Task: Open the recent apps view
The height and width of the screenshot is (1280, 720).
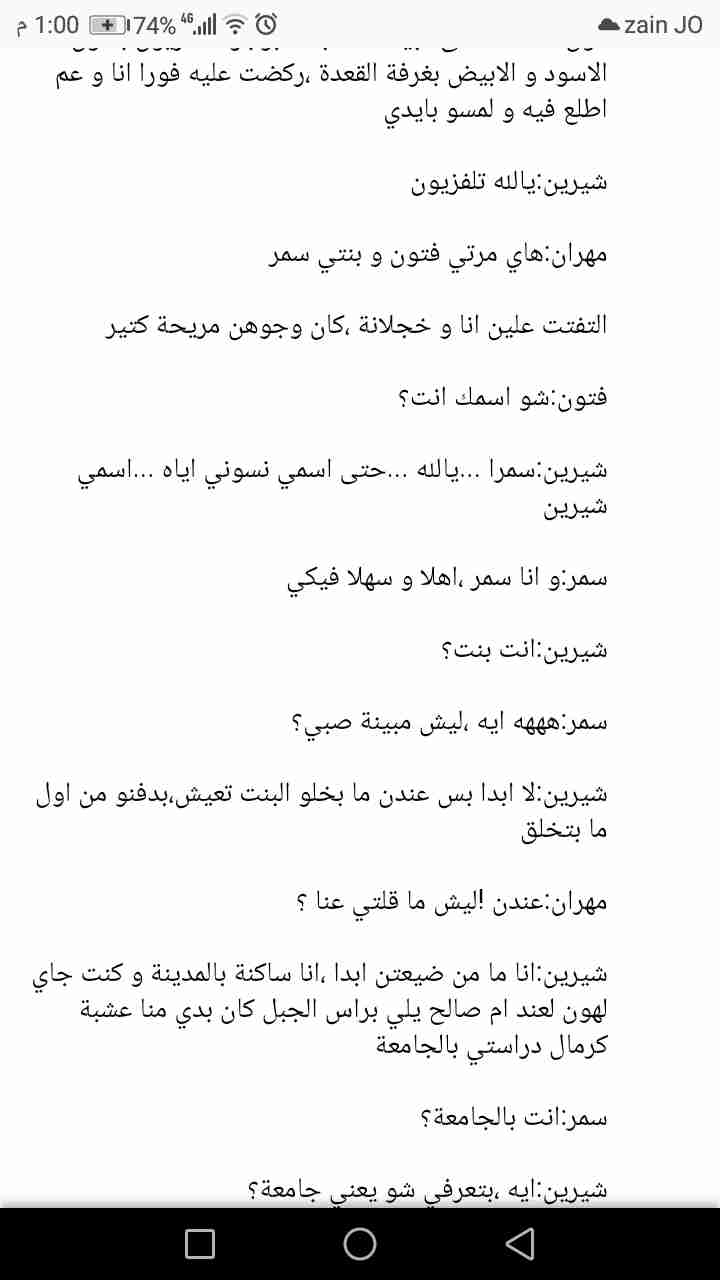Action: pyautogui.click(x=200, y=1243)
